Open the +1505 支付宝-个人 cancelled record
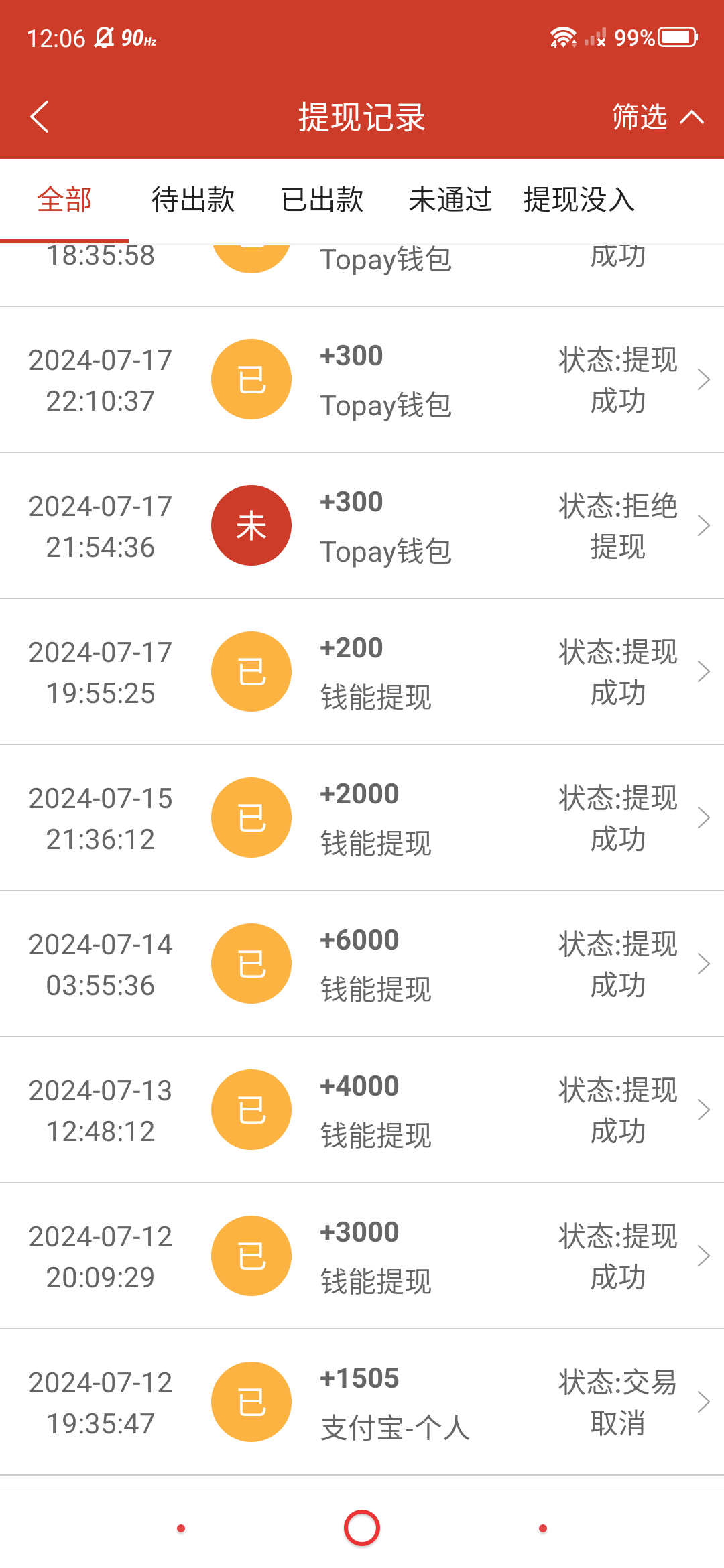 pos(362,1402)
